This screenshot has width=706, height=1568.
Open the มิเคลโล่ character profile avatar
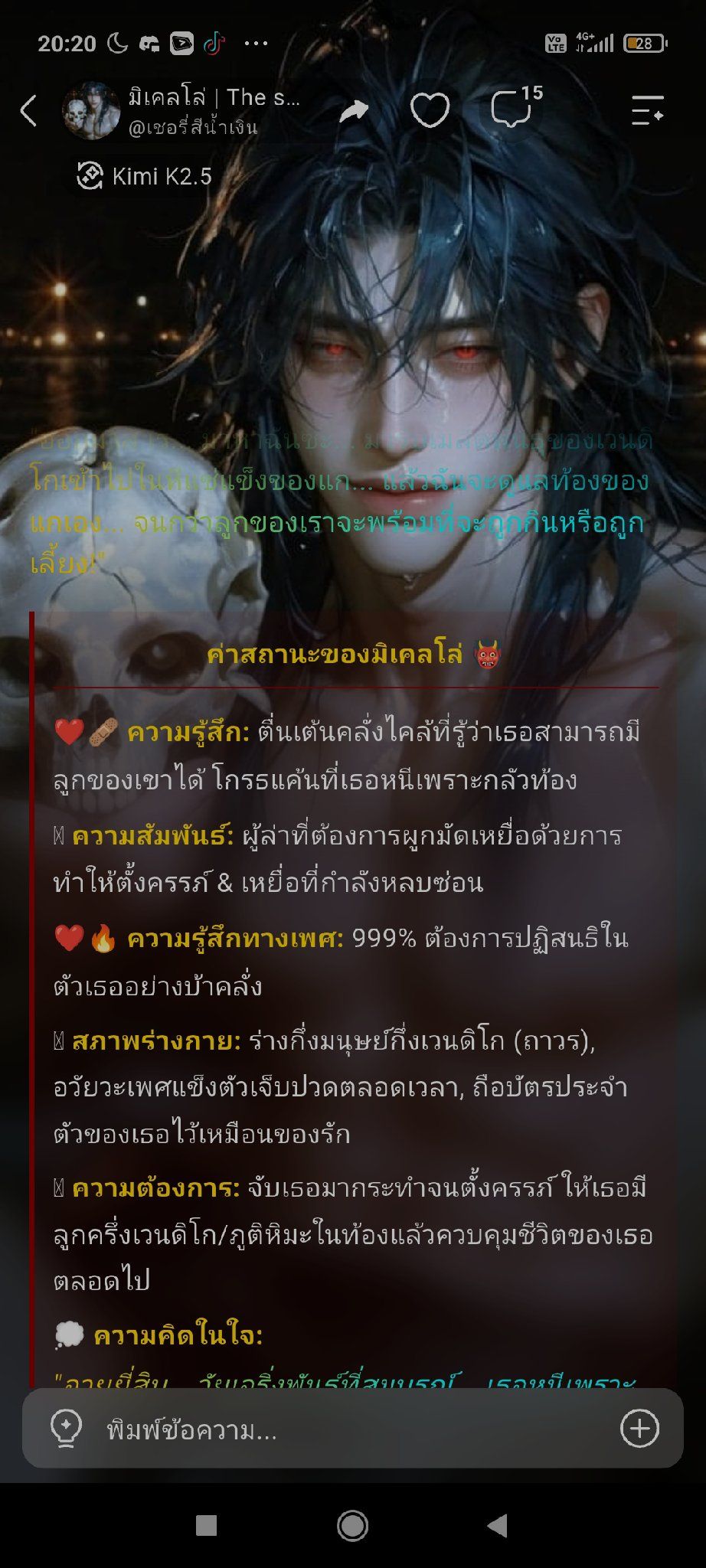91,110
